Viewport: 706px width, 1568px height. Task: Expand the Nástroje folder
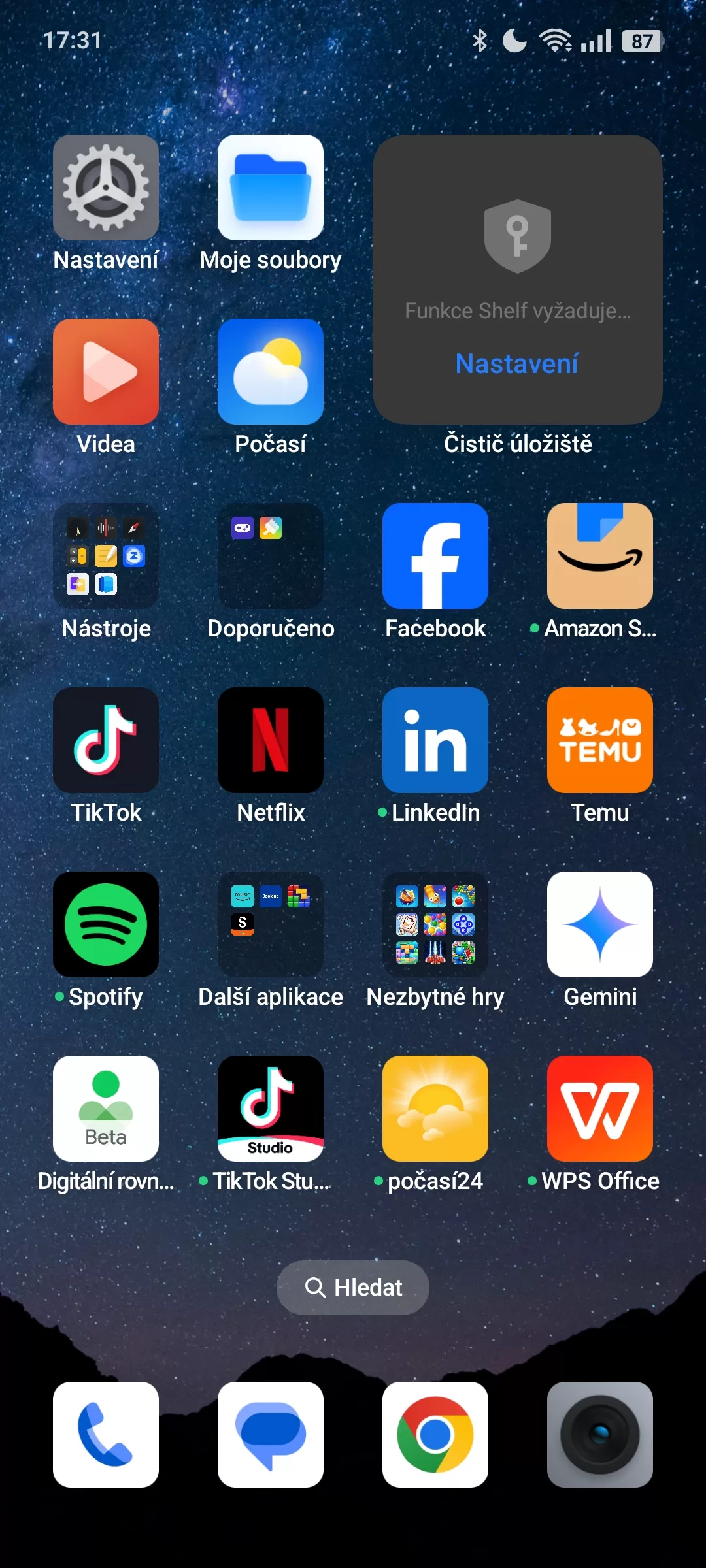[106, 557]
